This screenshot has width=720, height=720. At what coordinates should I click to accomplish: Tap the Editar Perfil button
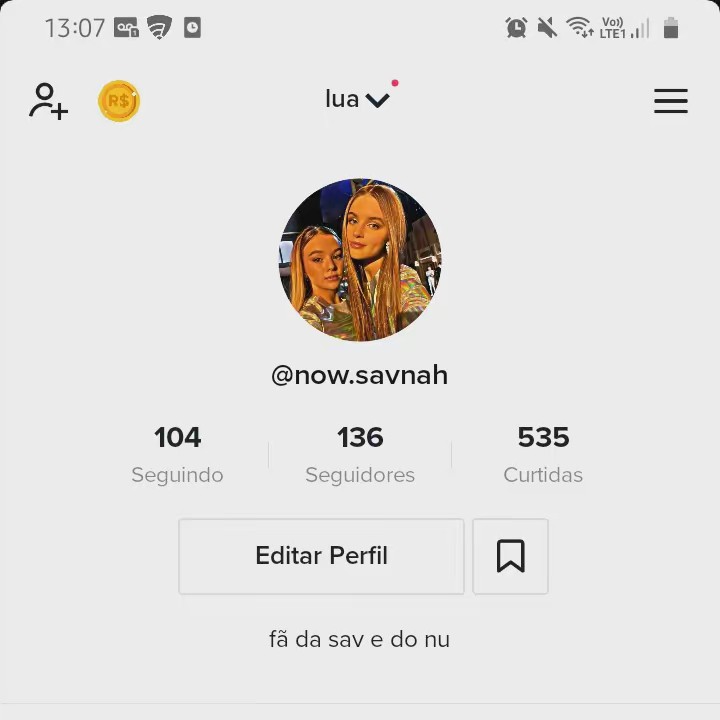tap(321, 556)
